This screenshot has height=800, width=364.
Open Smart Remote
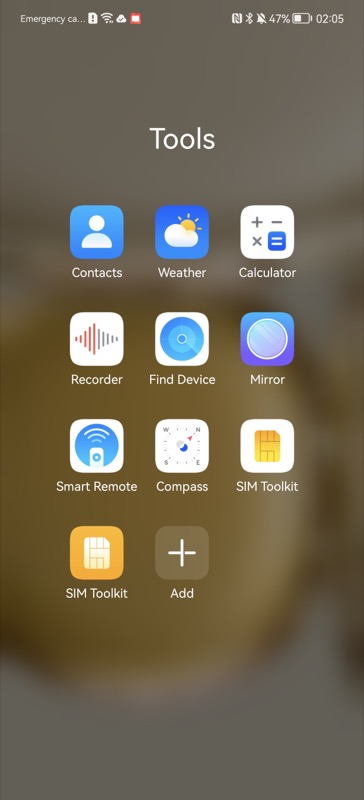tap(96, 446)
